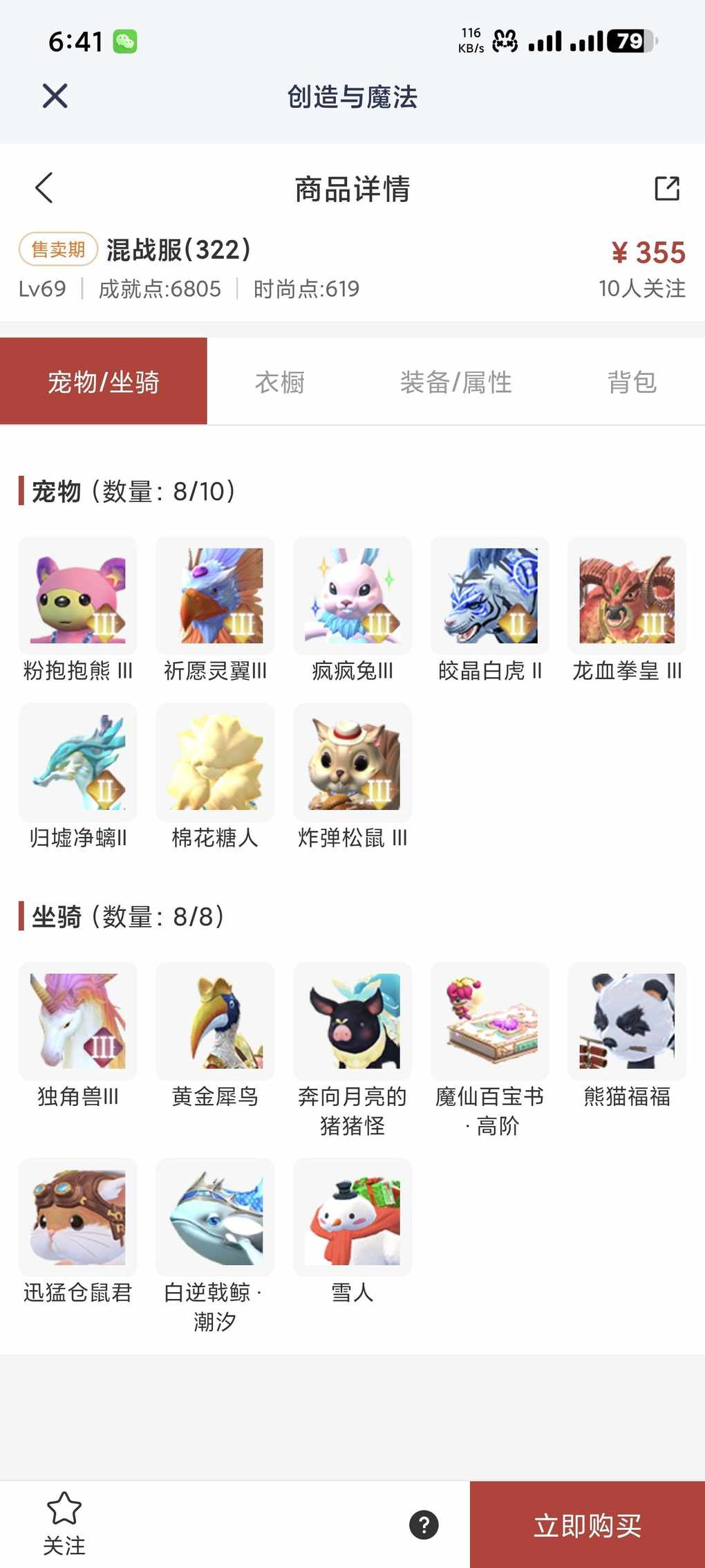Open the help question mark

(424, 1524)
